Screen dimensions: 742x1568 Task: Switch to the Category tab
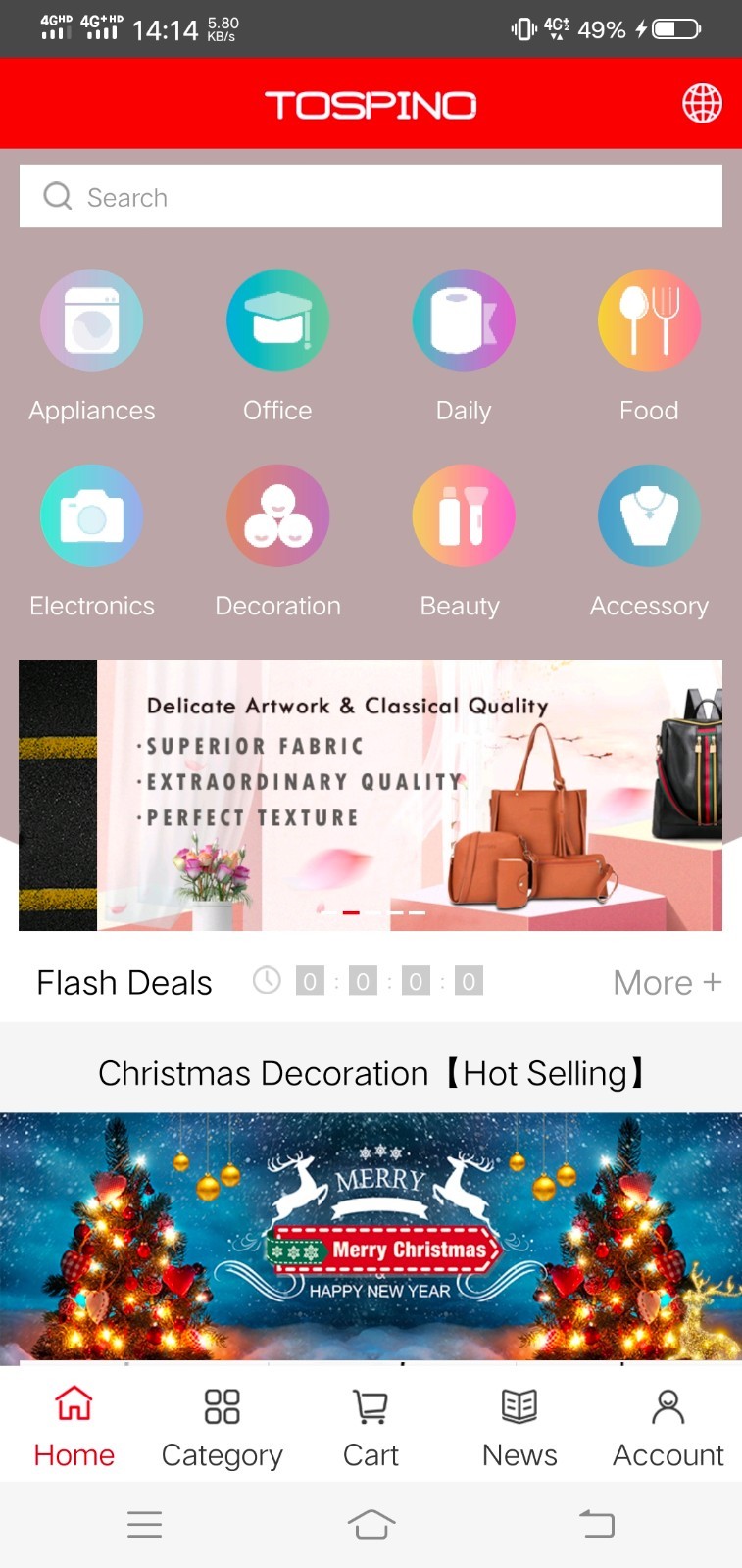[x=223, y=1427]
